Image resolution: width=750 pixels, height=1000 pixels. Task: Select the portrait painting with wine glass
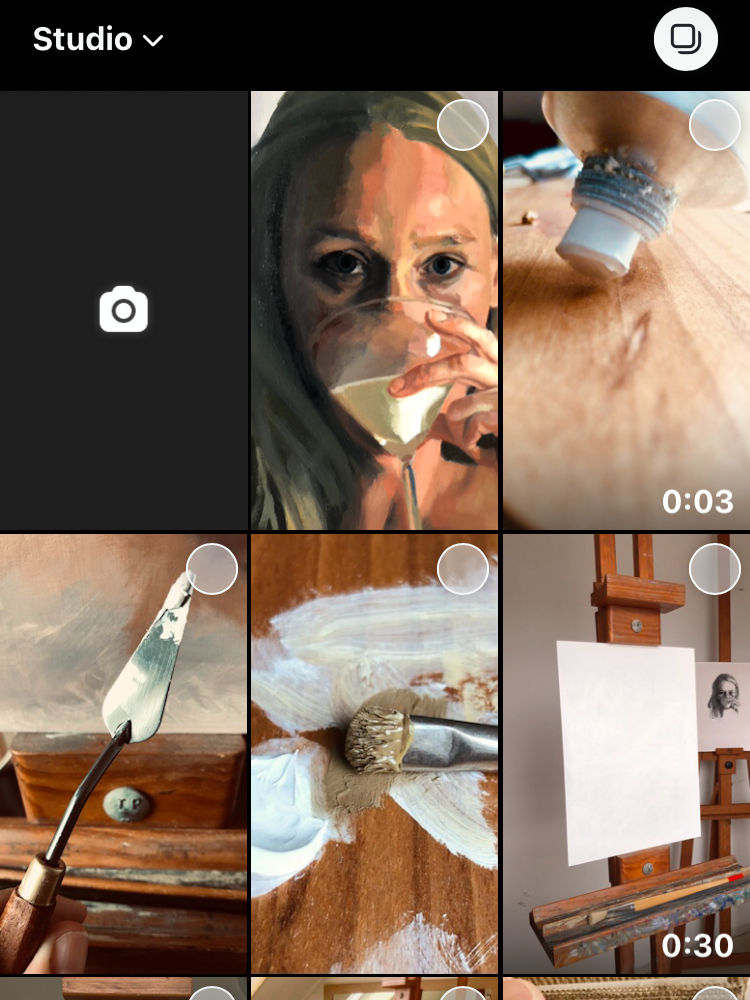463,125
